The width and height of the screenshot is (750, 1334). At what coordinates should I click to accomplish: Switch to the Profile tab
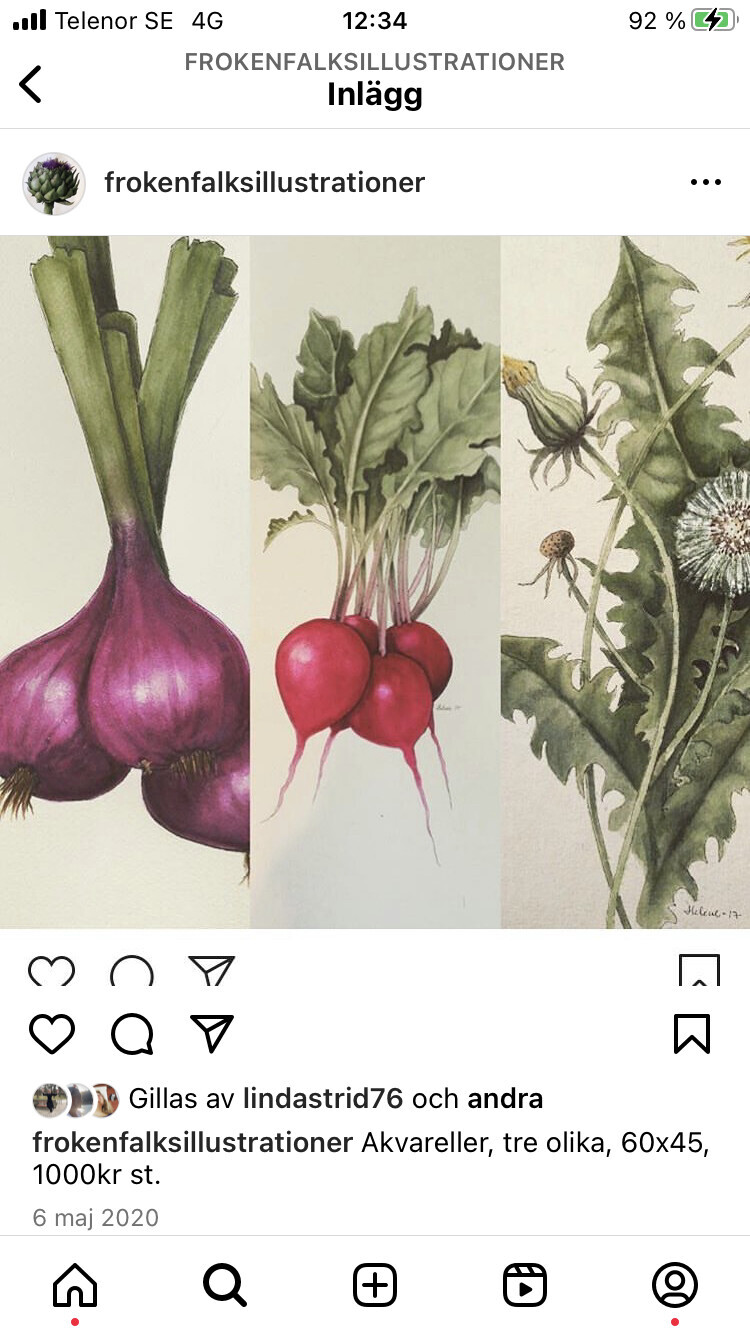pos(675,1284)
